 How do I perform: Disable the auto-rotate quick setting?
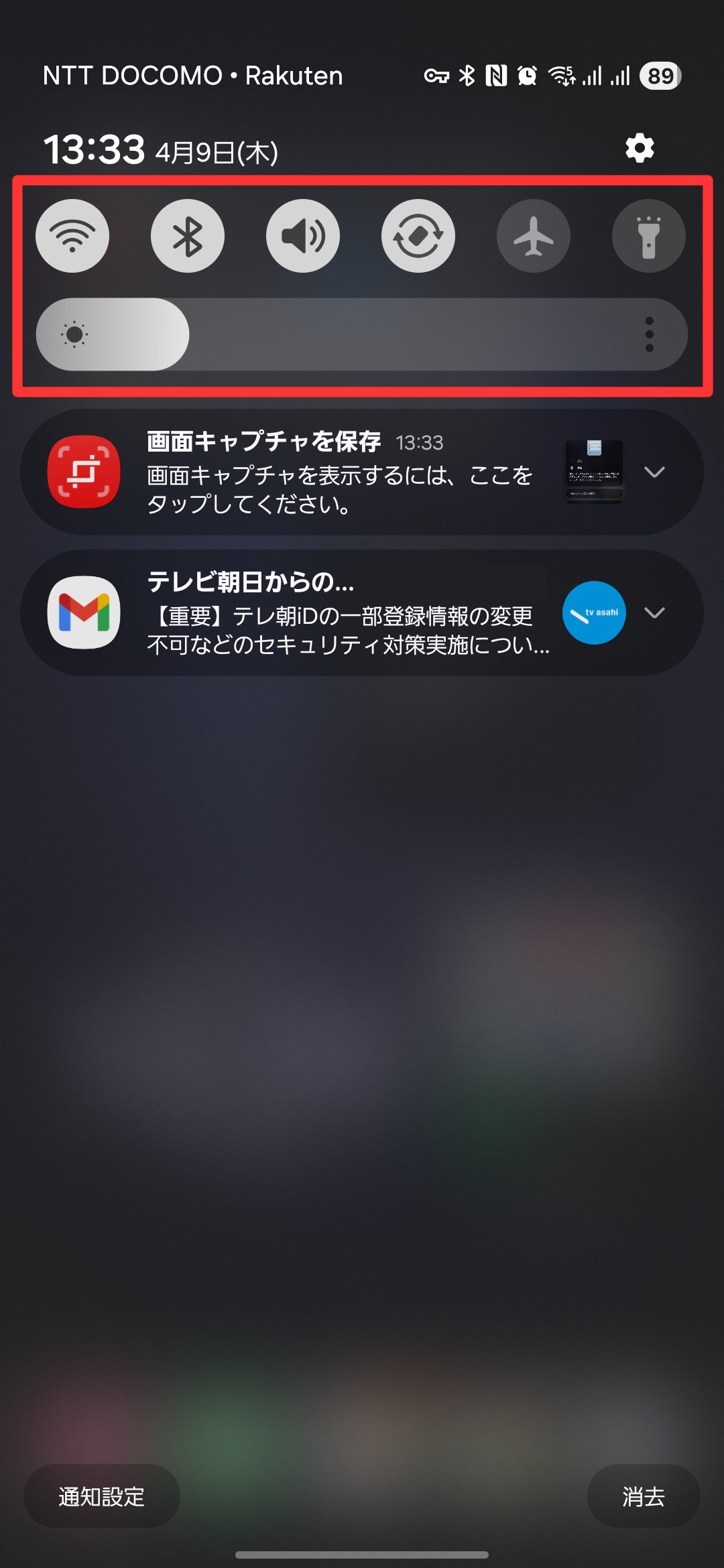click(x=418, y=236)
